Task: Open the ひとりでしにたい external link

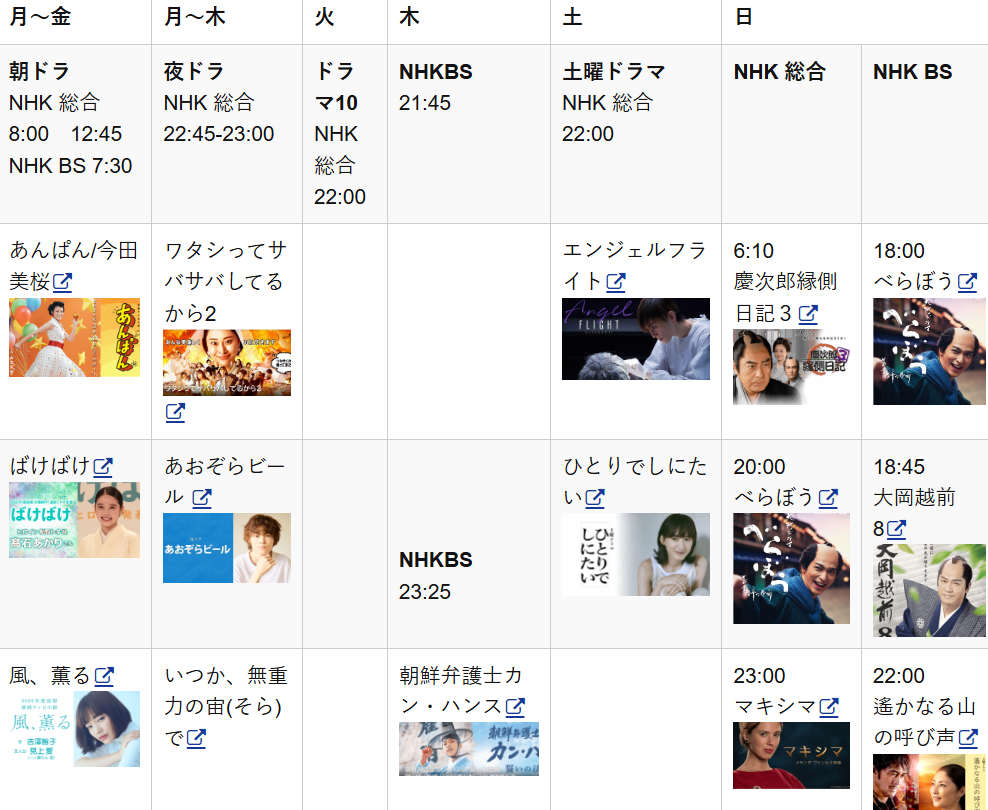Action: (x=595, y=498)
